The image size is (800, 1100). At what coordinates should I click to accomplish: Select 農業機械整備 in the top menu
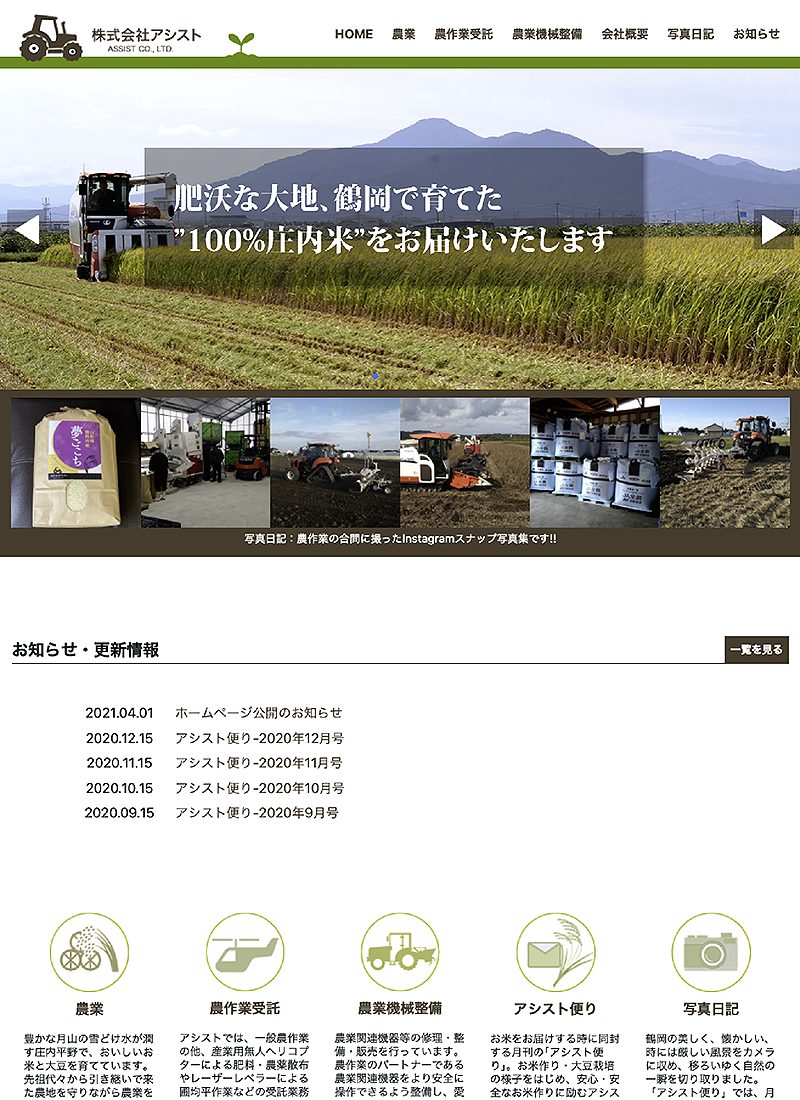547,34
